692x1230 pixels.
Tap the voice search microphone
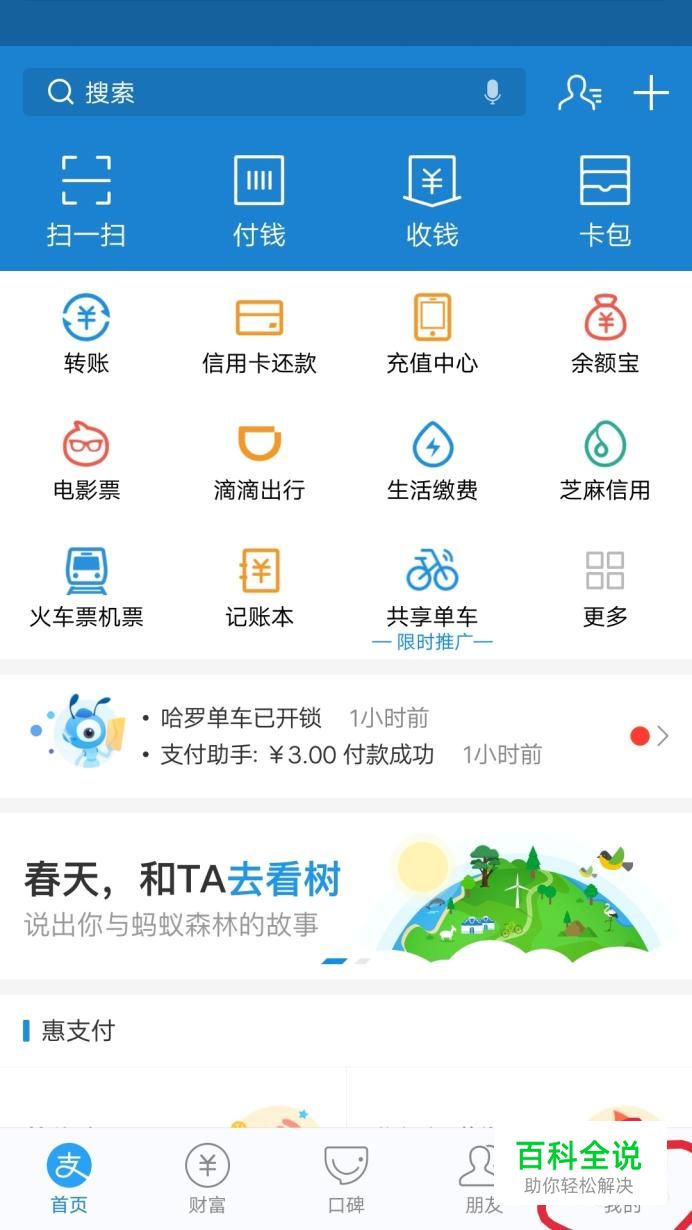(x=492, y=93)
